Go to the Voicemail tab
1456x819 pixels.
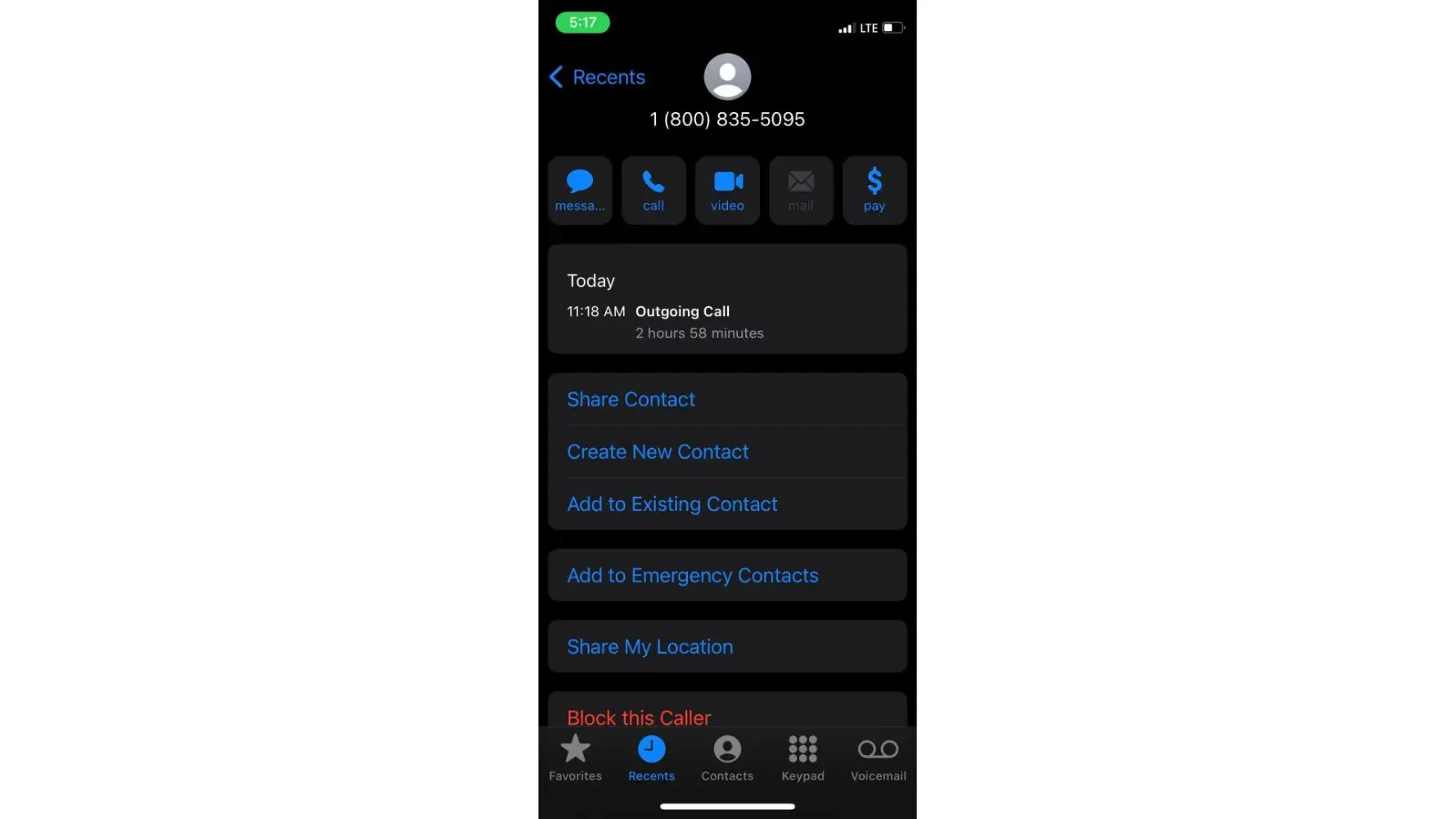click(878, 758)
